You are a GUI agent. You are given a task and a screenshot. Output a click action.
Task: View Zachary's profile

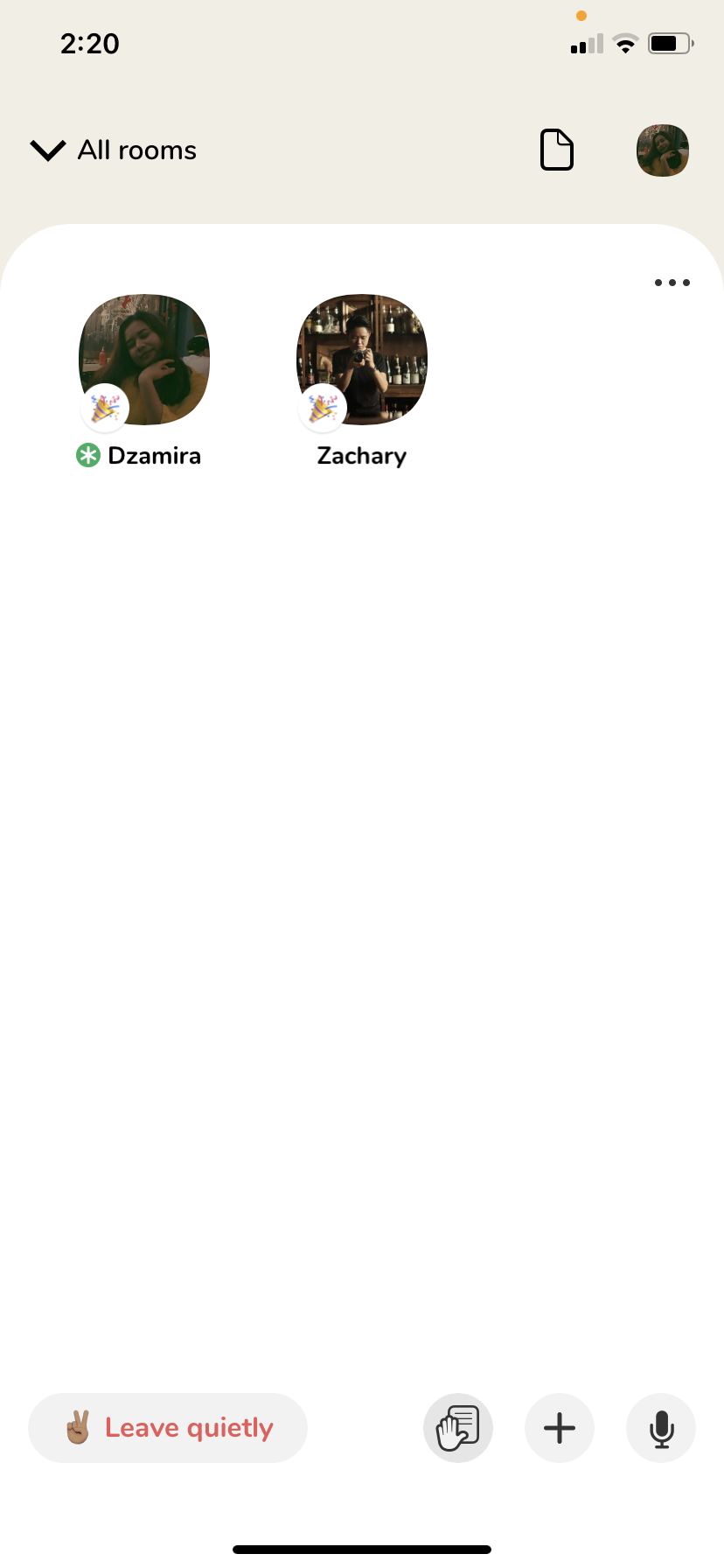(x=362, y=360)
